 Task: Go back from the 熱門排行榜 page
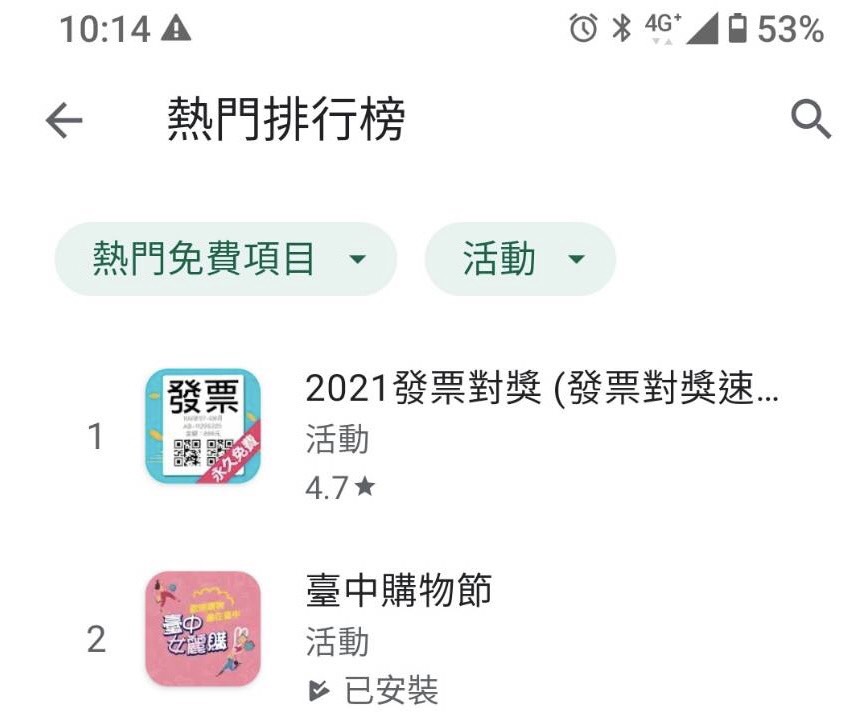pos(64,122)
